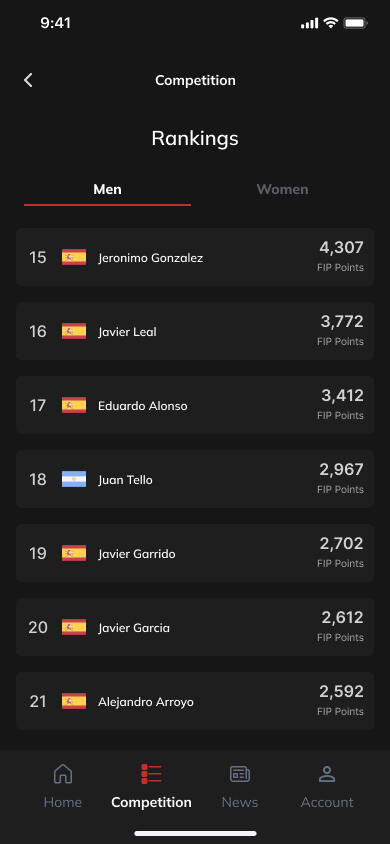This screenshot has width=390, height=844.
Task: View Eduardo Alonso's player entry
Action: (195, 405)
